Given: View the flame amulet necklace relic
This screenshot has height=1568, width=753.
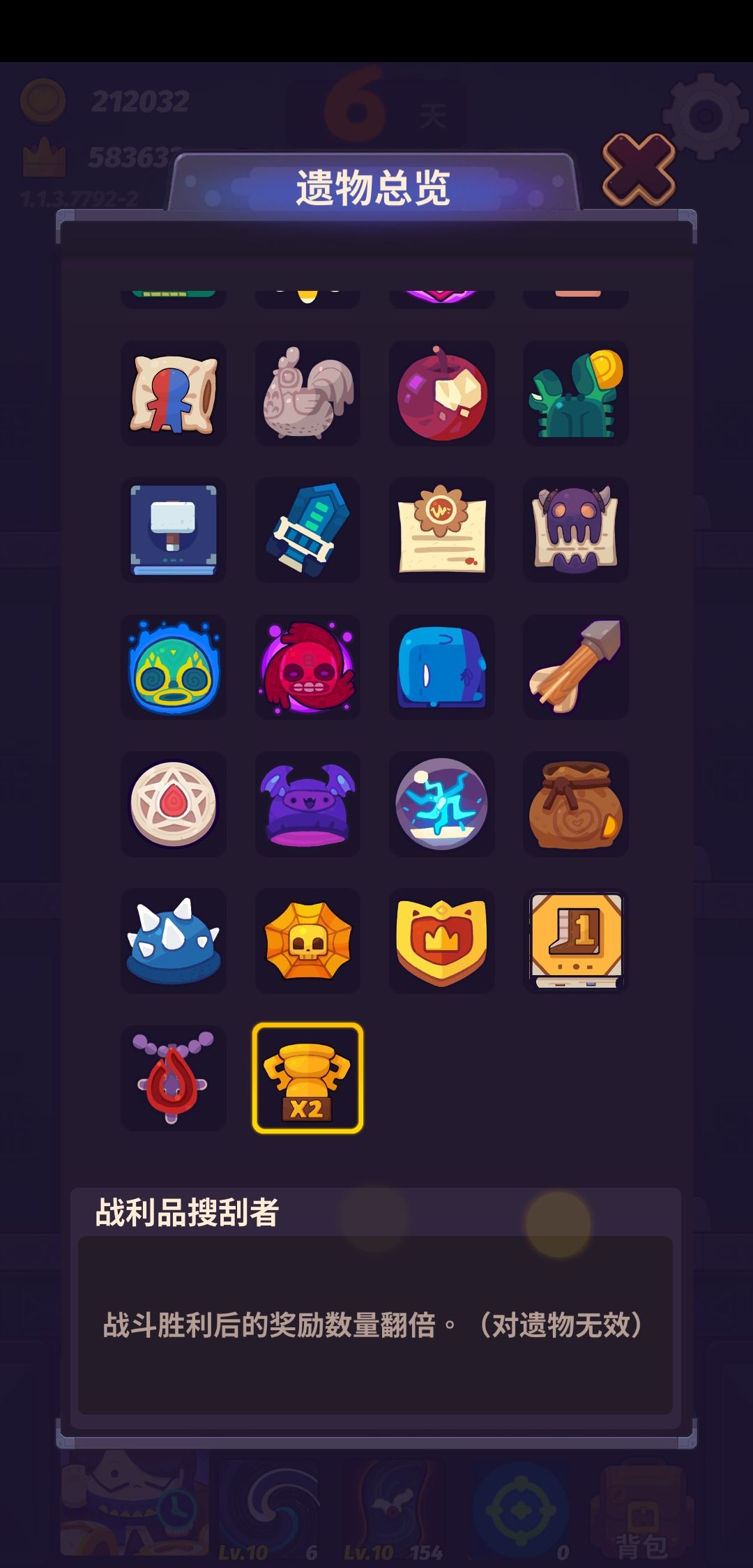Looking at the screenshot, I should [172, 1078].
